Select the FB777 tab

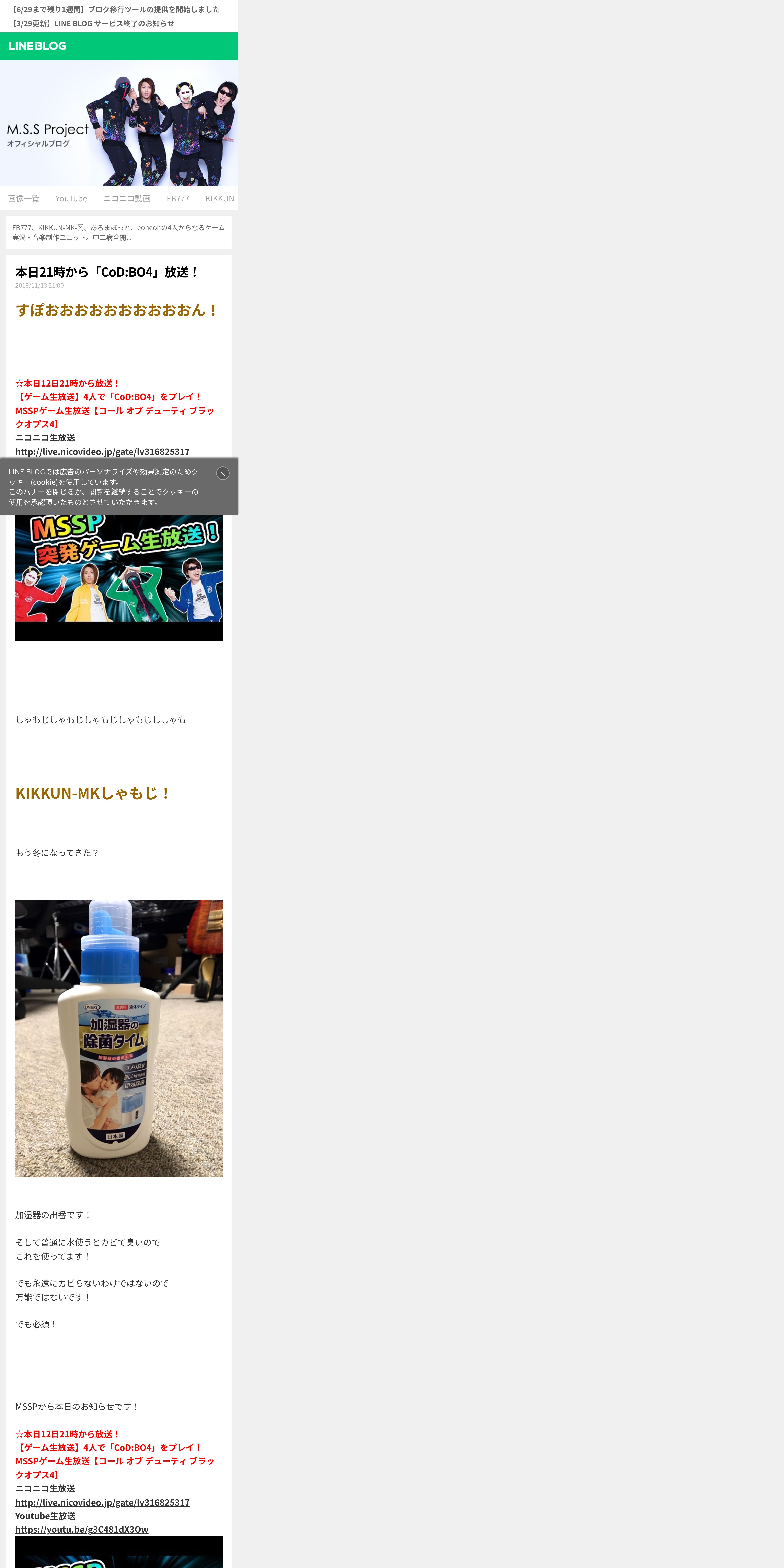[x=178, y=198]
